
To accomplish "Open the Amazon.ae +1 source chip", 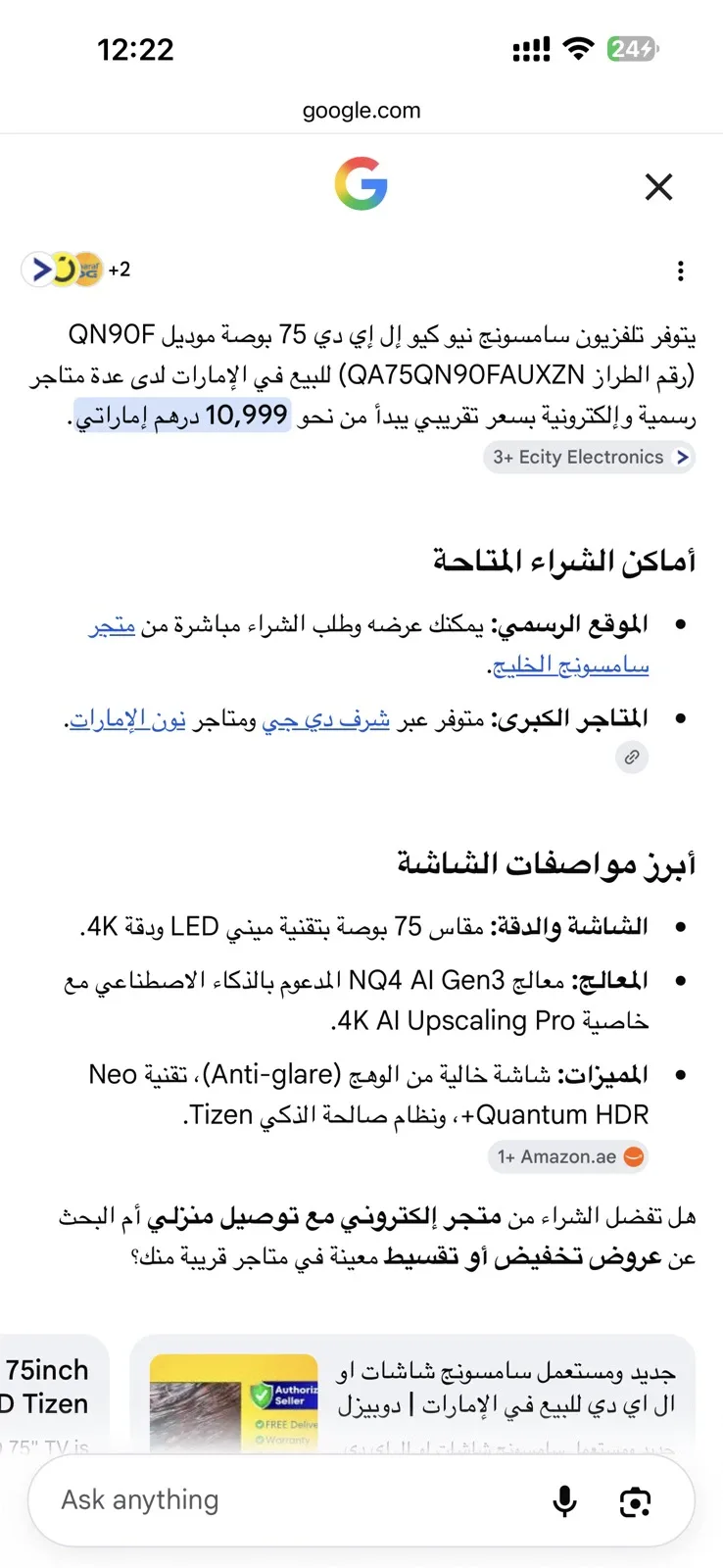I will coord(568,1157).
